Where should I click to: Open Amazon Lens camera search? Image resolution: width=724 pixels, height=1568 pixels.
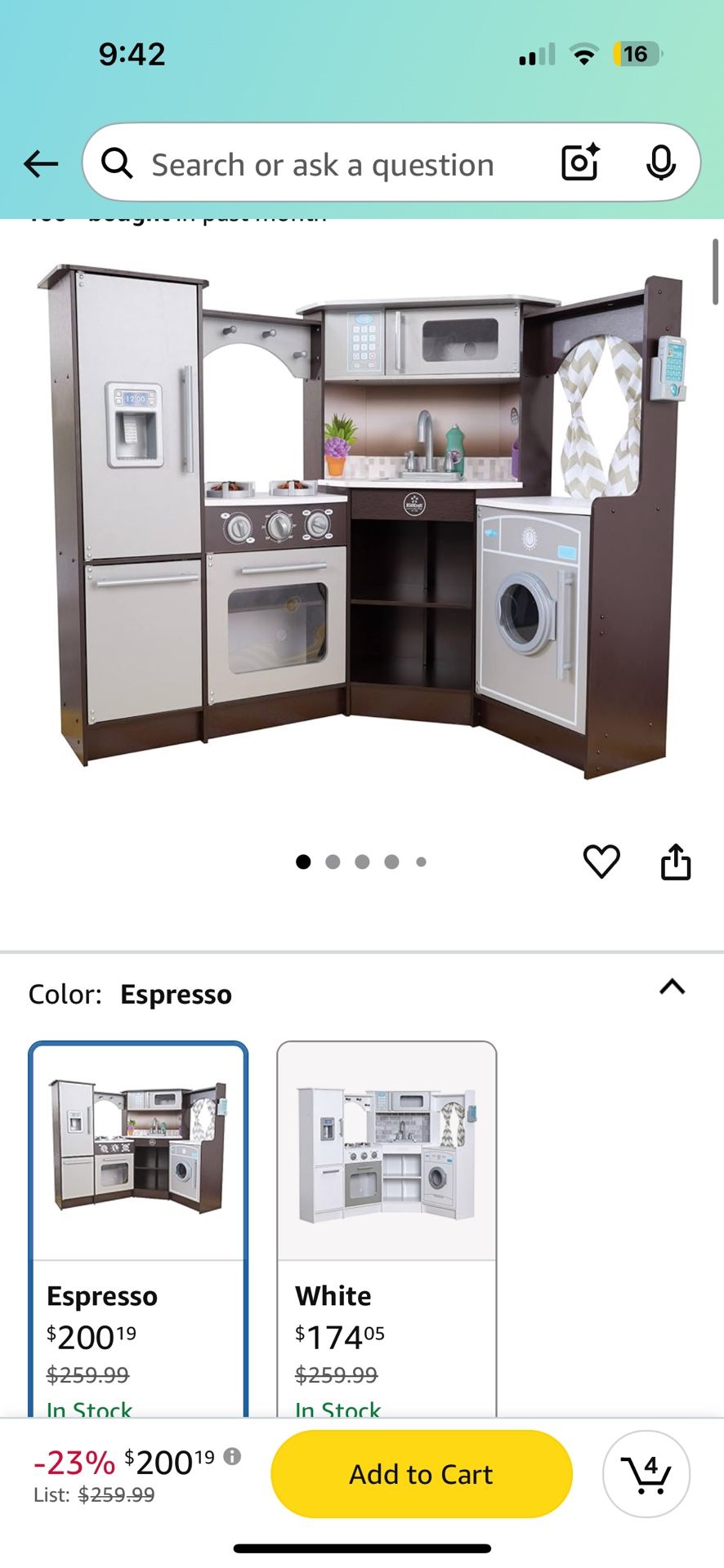pos(579,163)
